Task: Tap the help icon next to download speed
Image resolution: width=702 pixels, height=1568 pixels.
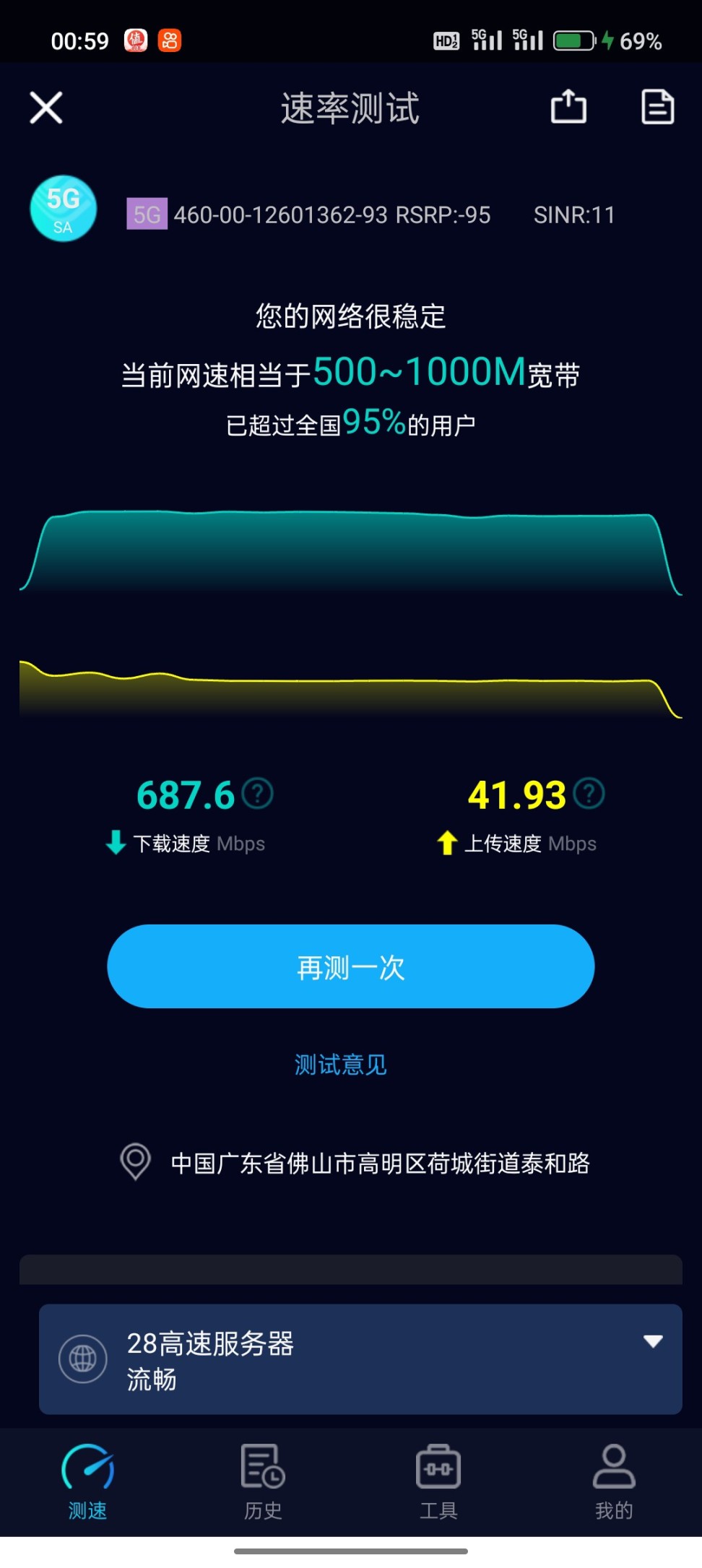Action: (257, 793)
